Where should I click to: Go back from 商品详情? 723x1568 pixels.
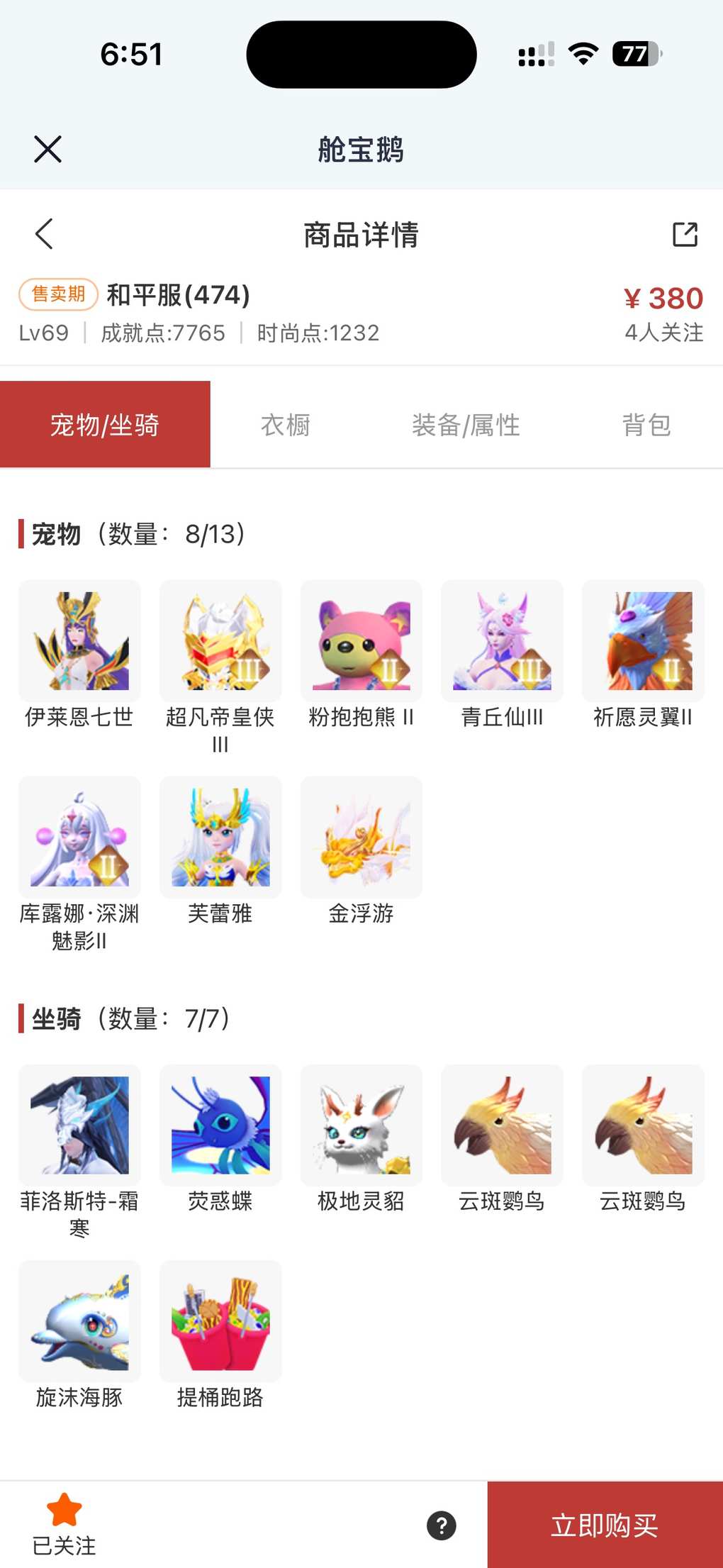click(44, 234)
